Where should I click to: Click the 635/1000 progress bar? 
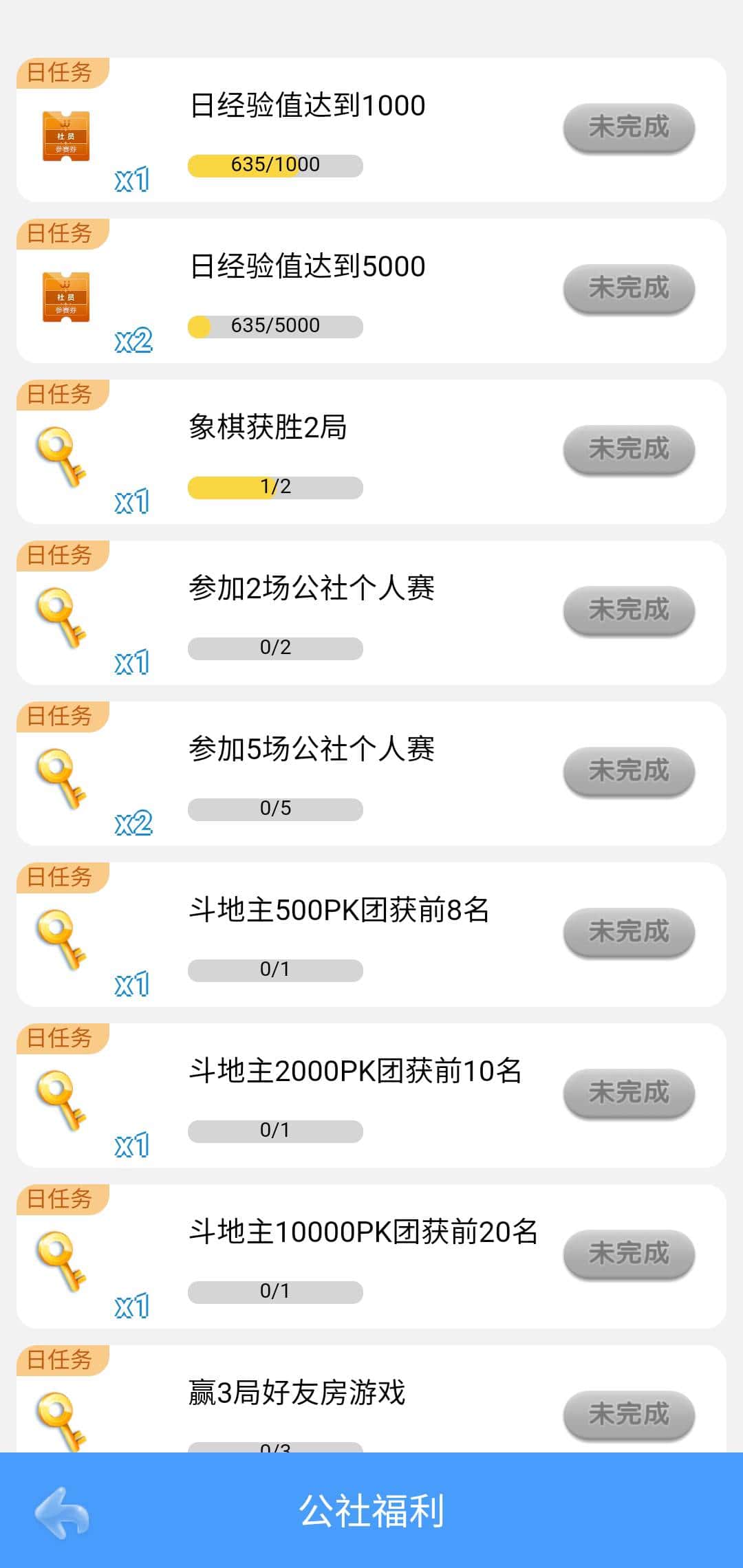274,166
